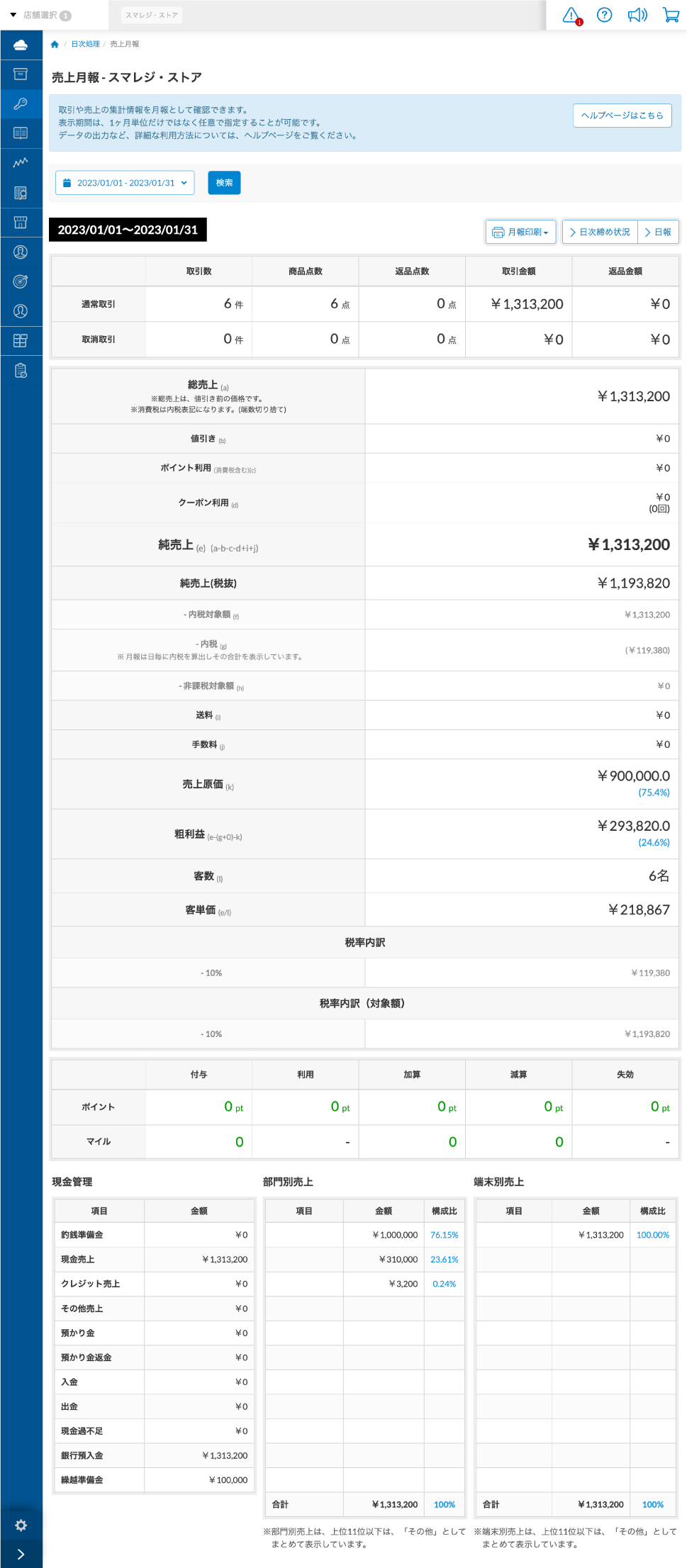Viewport: 687px width, 1568px height.
Task: Open the alert warning notifications icon
Action: click(x=571, y=15)
